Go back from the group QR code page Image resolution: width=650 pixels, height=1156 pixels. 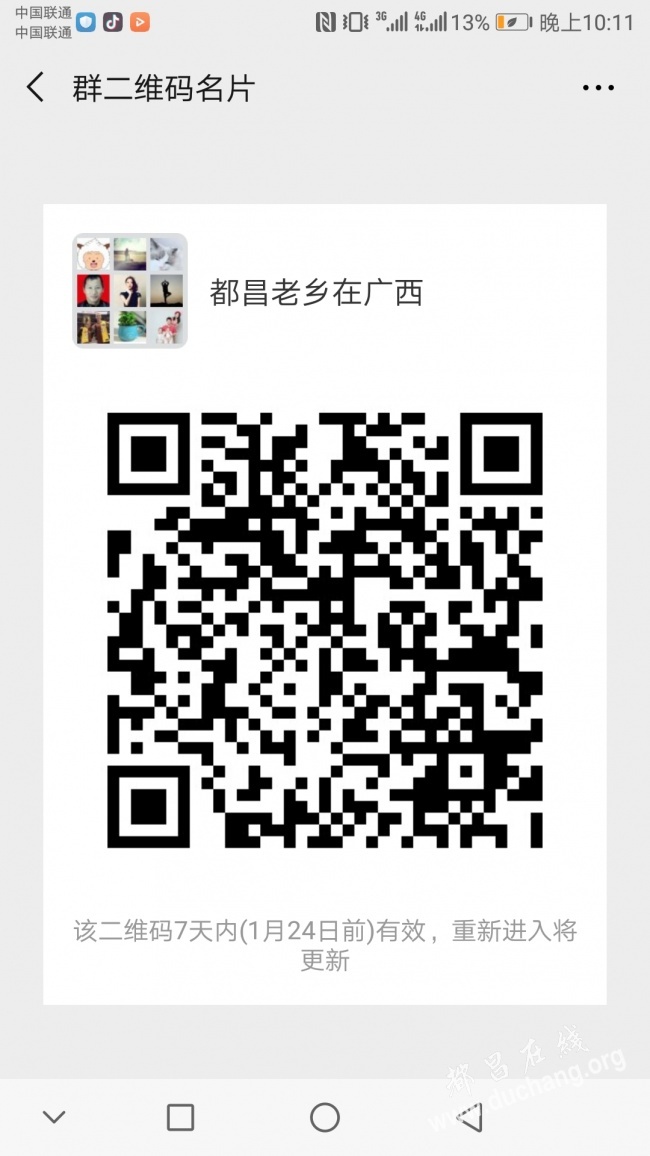(35, 88)
